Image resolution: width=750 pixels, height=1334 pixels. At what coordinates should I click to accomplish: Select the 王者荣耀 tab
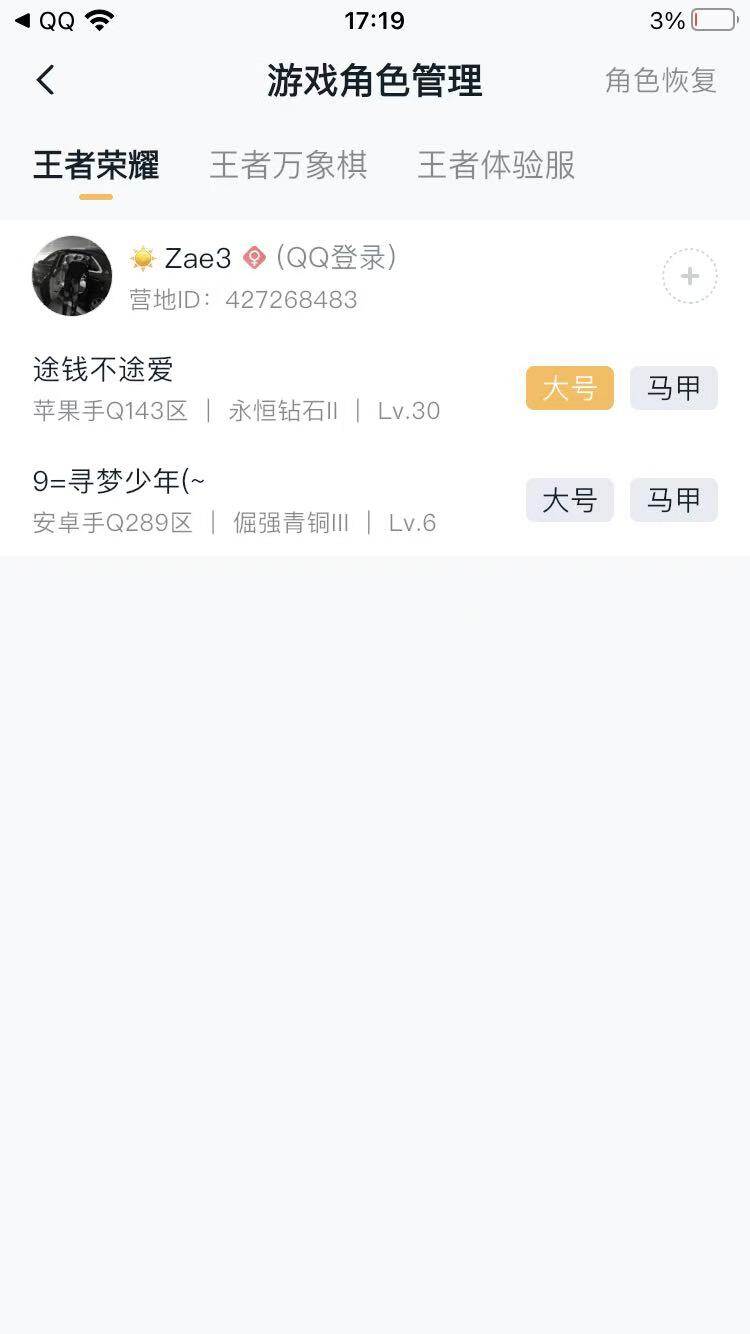(95, 165)
